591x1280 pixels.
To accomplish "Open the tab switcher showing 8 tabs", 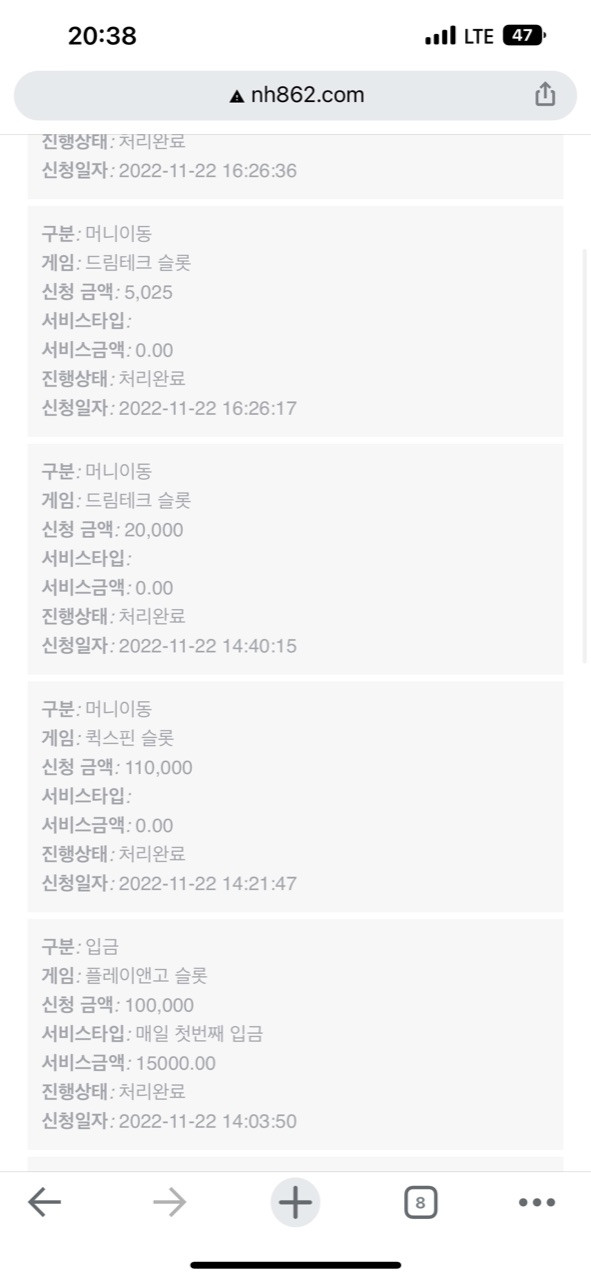I will pos(420,1202).
